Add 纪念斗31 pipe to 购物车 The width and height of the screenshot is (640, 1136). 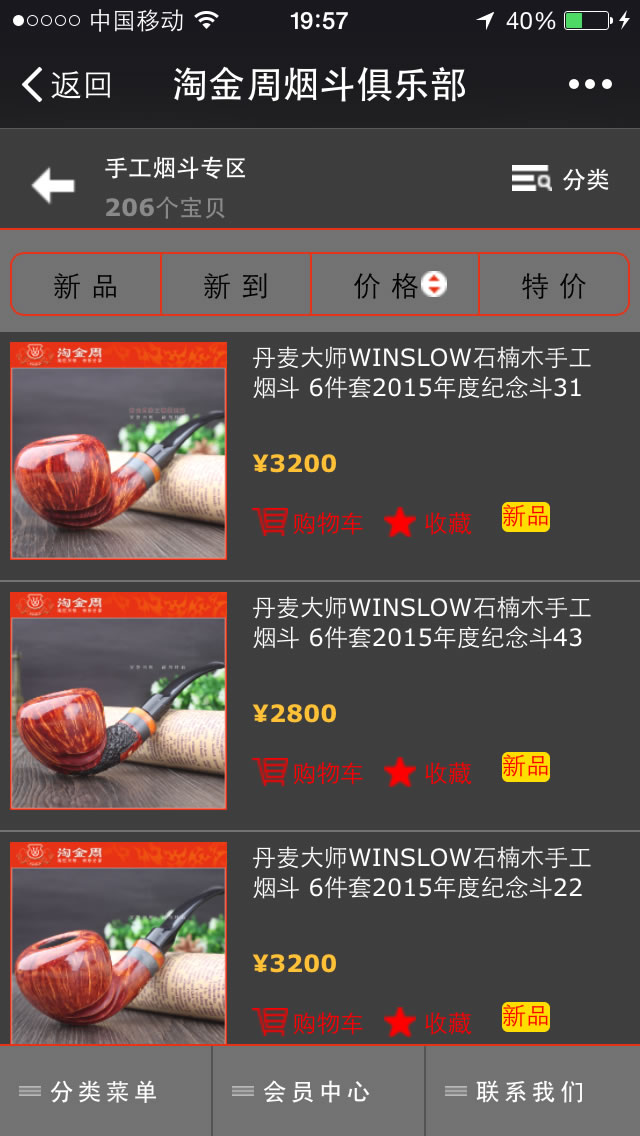(x=308, y=522)
